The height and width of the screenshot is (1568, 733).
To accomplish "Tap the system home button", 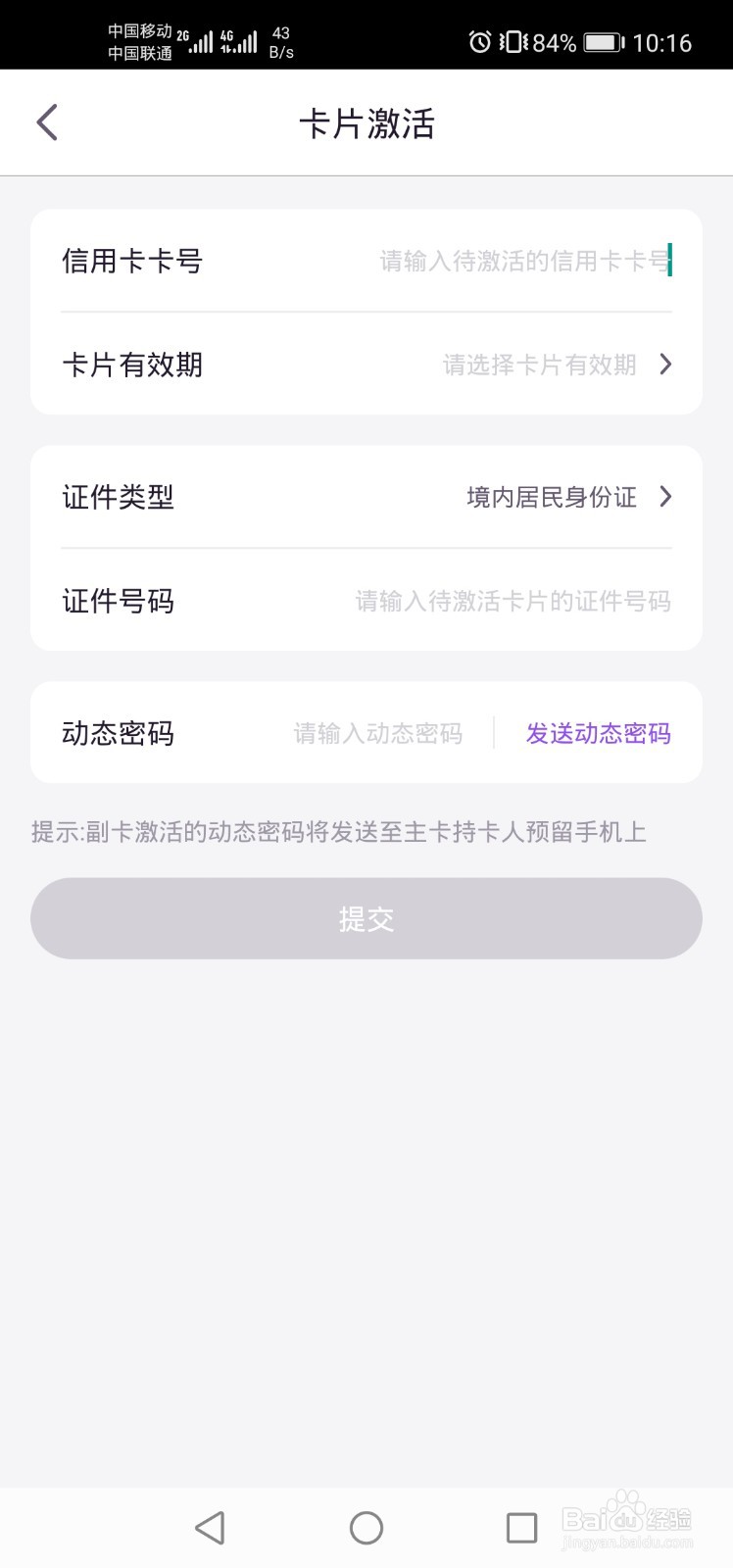I will tap(366, 1527).
